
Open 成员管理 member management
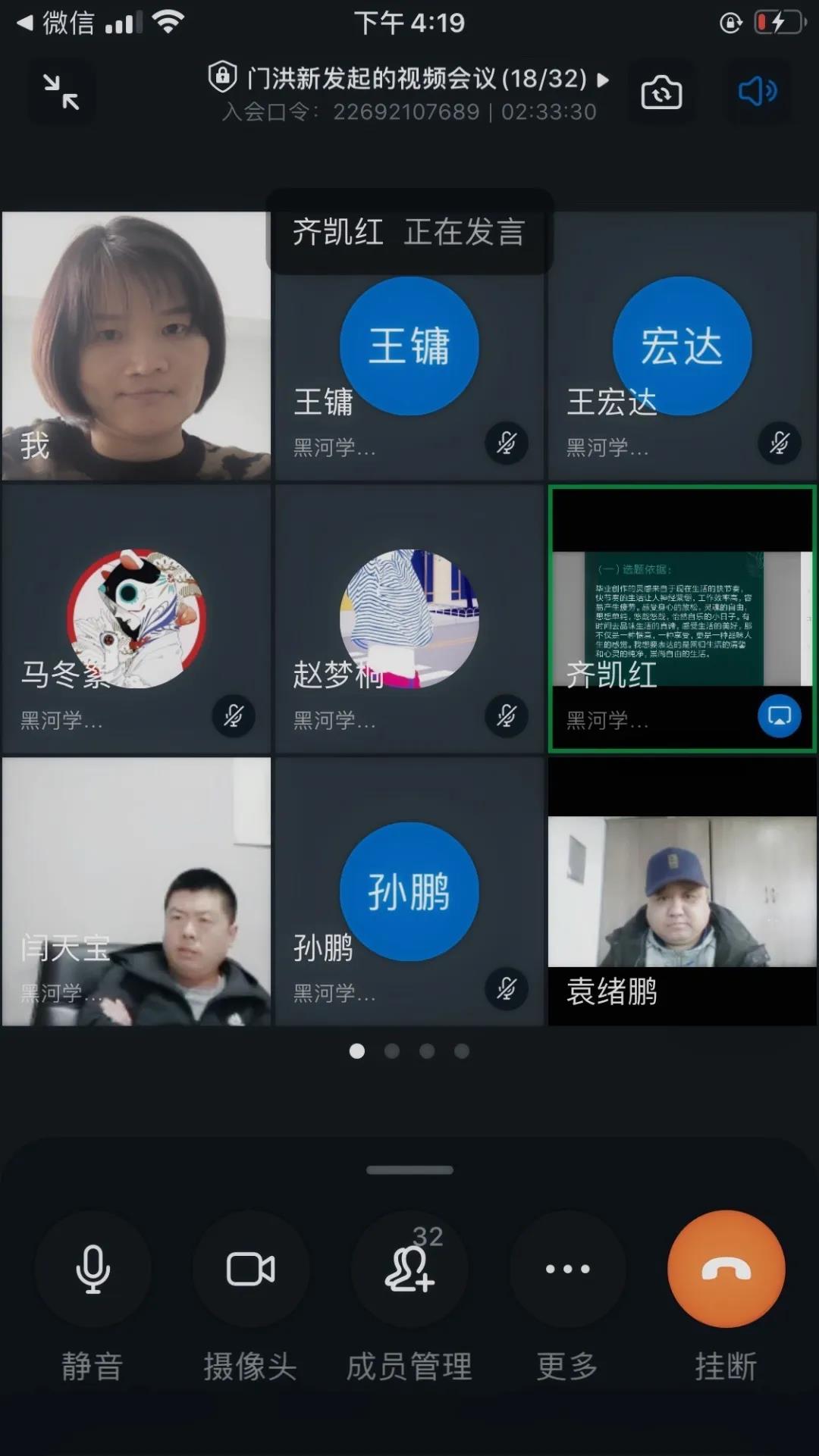409,1269
